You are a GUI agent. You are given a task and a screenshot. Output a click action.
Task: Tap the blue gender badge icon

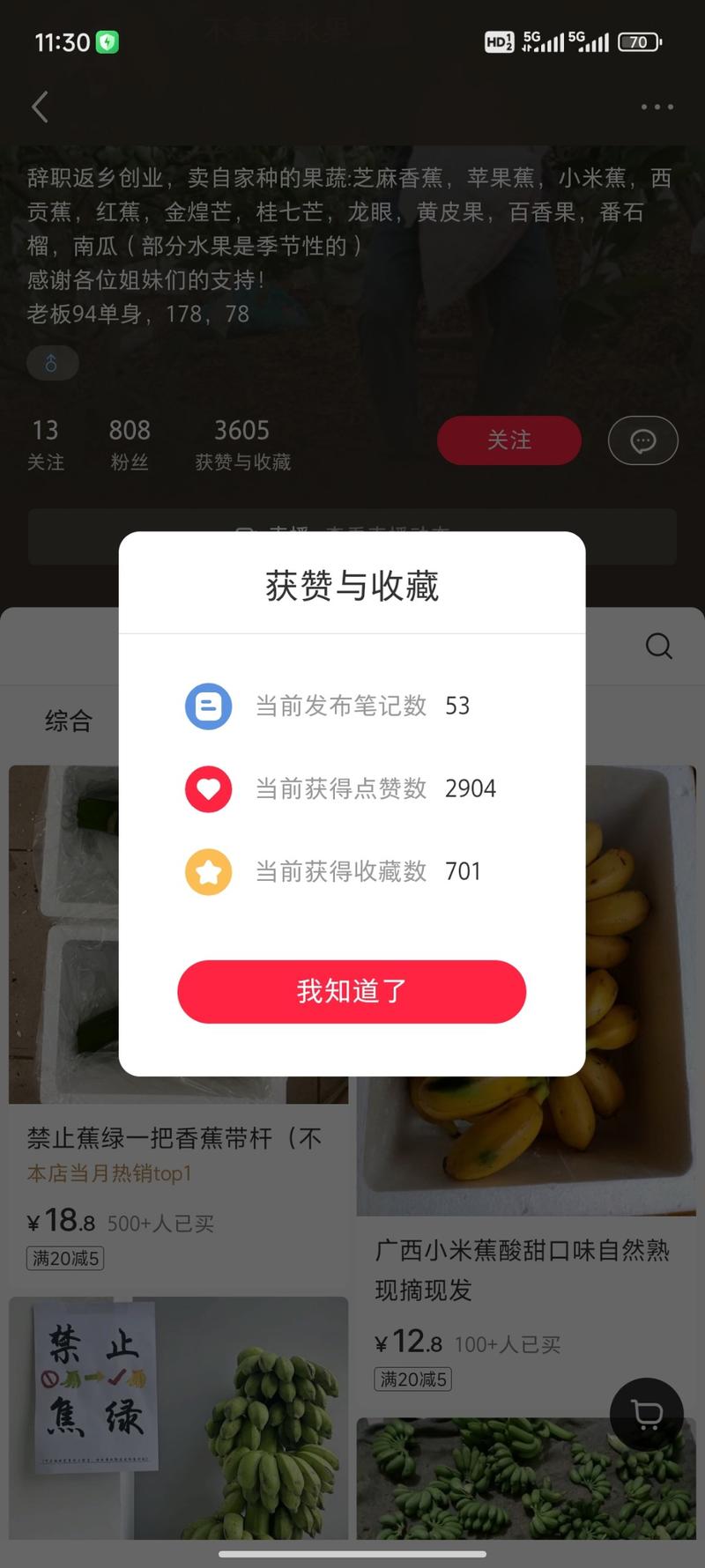click(x=53, y=362)
